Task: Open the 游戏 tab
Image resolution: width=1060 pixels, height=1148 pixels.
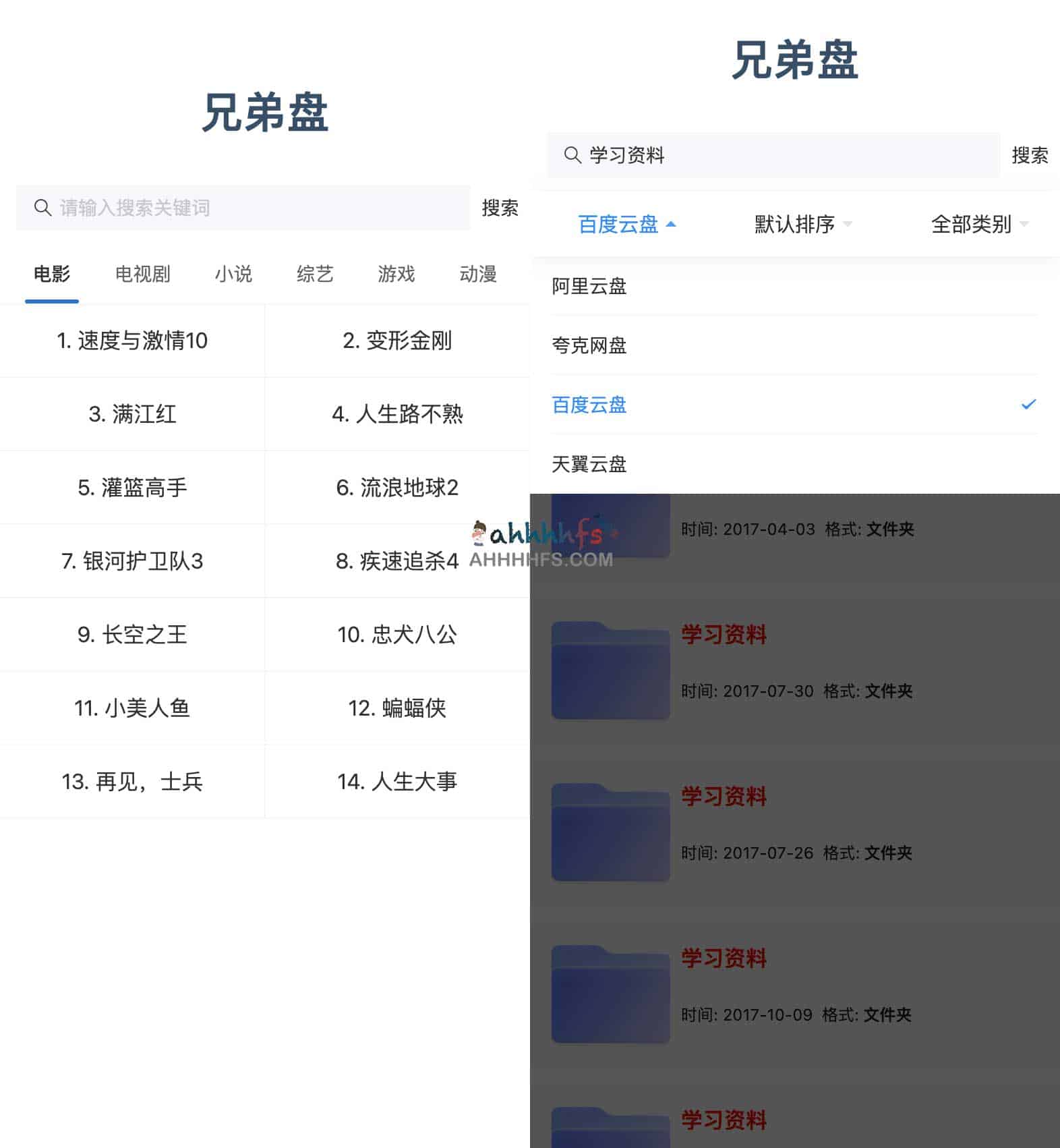Action: point(396,274)
